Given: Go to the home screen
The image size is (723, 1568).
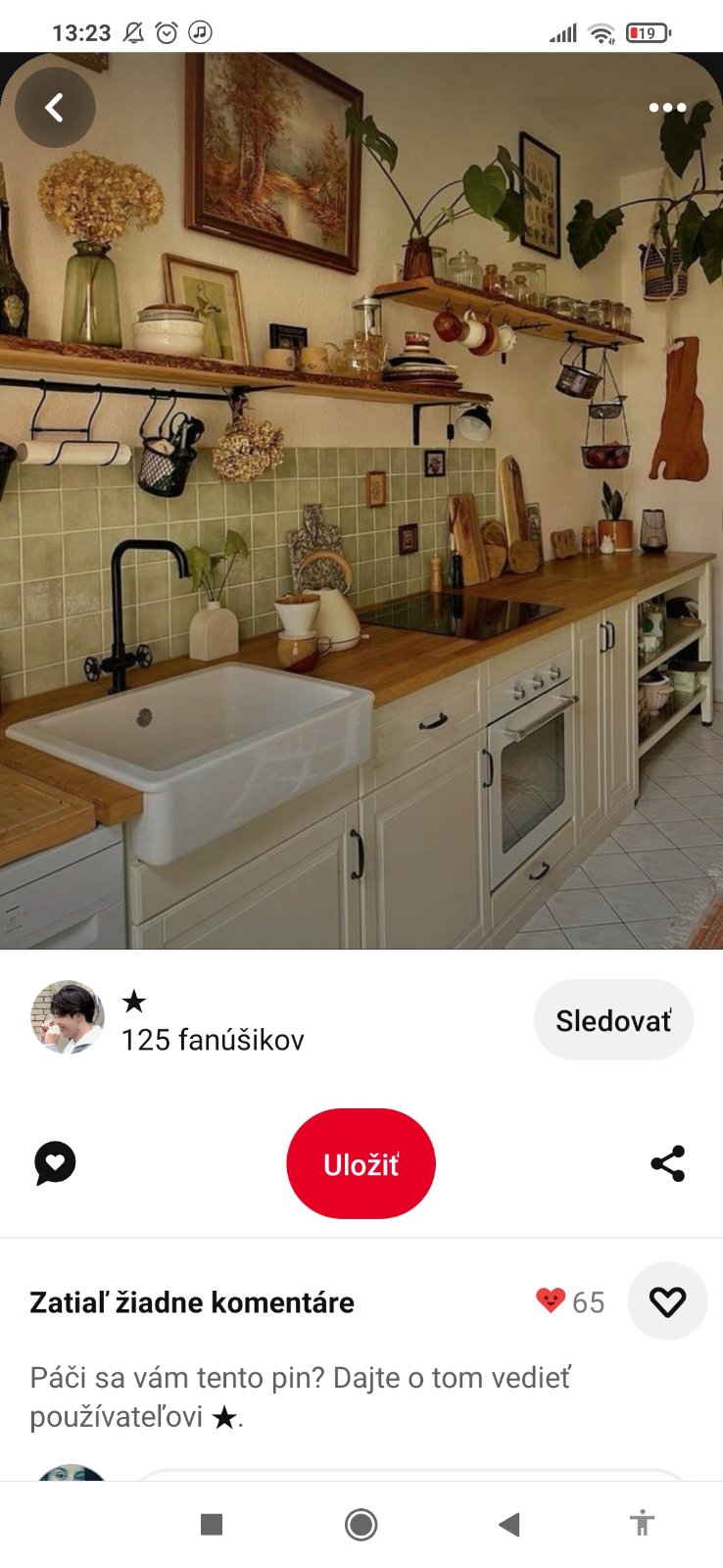Looking at the screenshot, I should point(361,1524).
